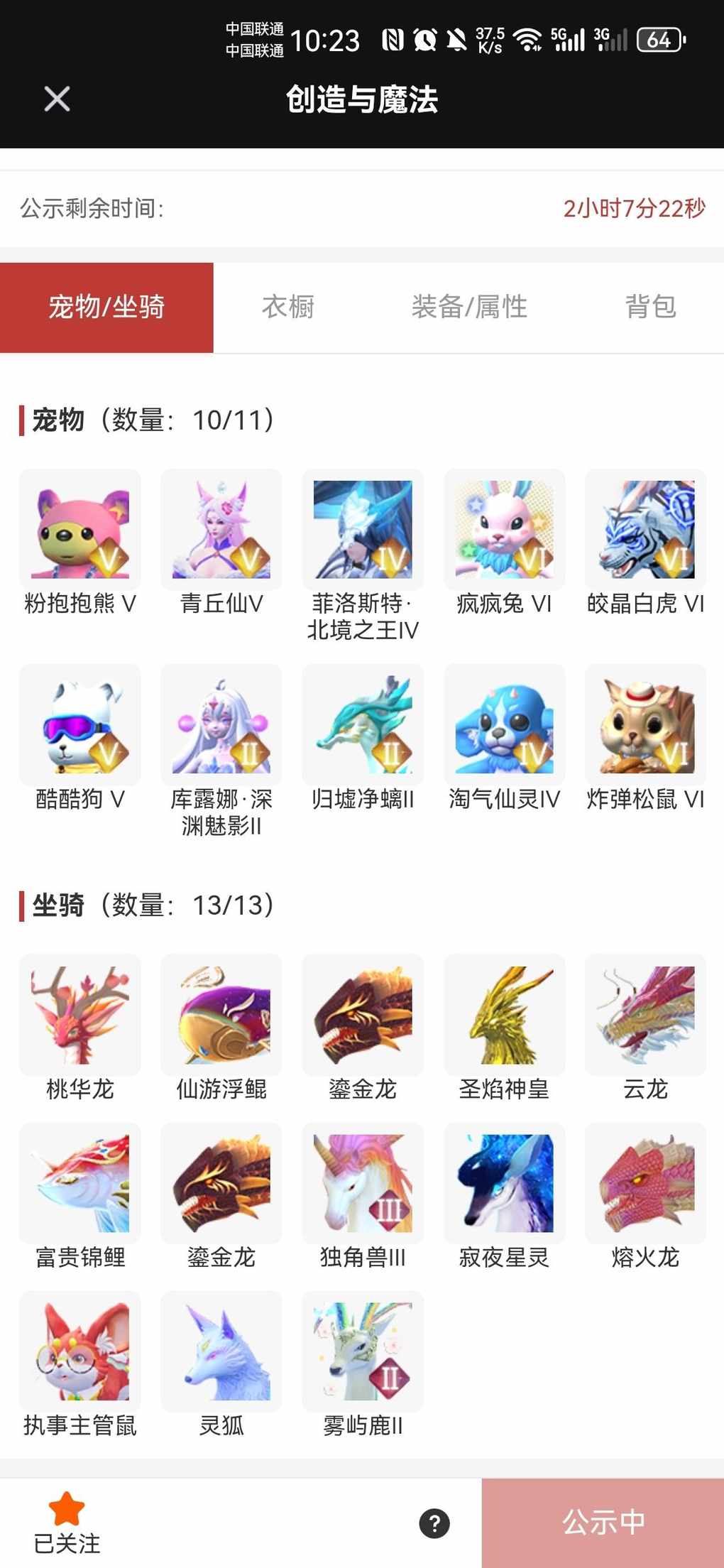Switch to the 衣橱 tab
The image size is (724, 1568).
[x=288, y=307]
